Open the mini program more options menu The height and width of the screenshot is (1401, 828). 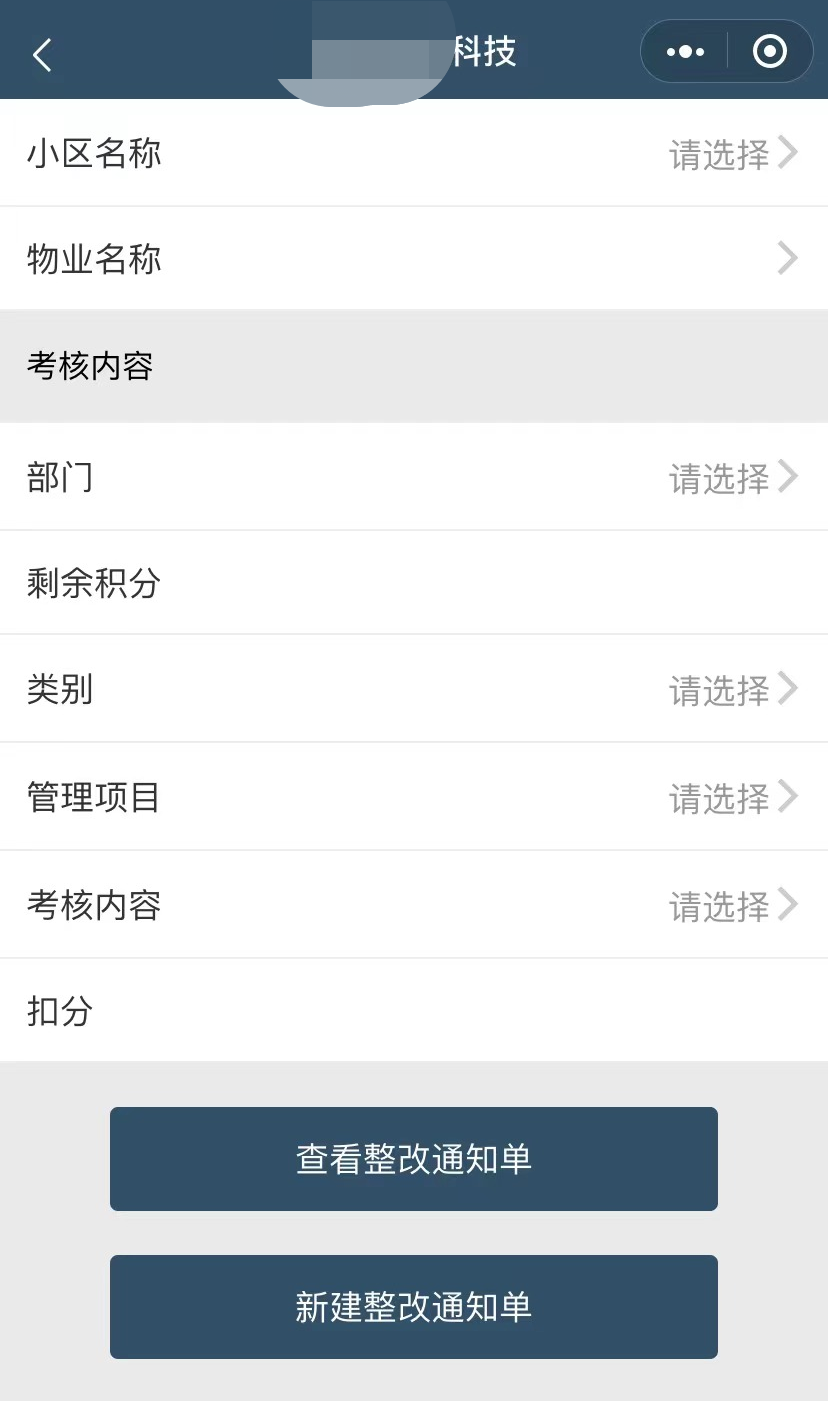[685, 52]
